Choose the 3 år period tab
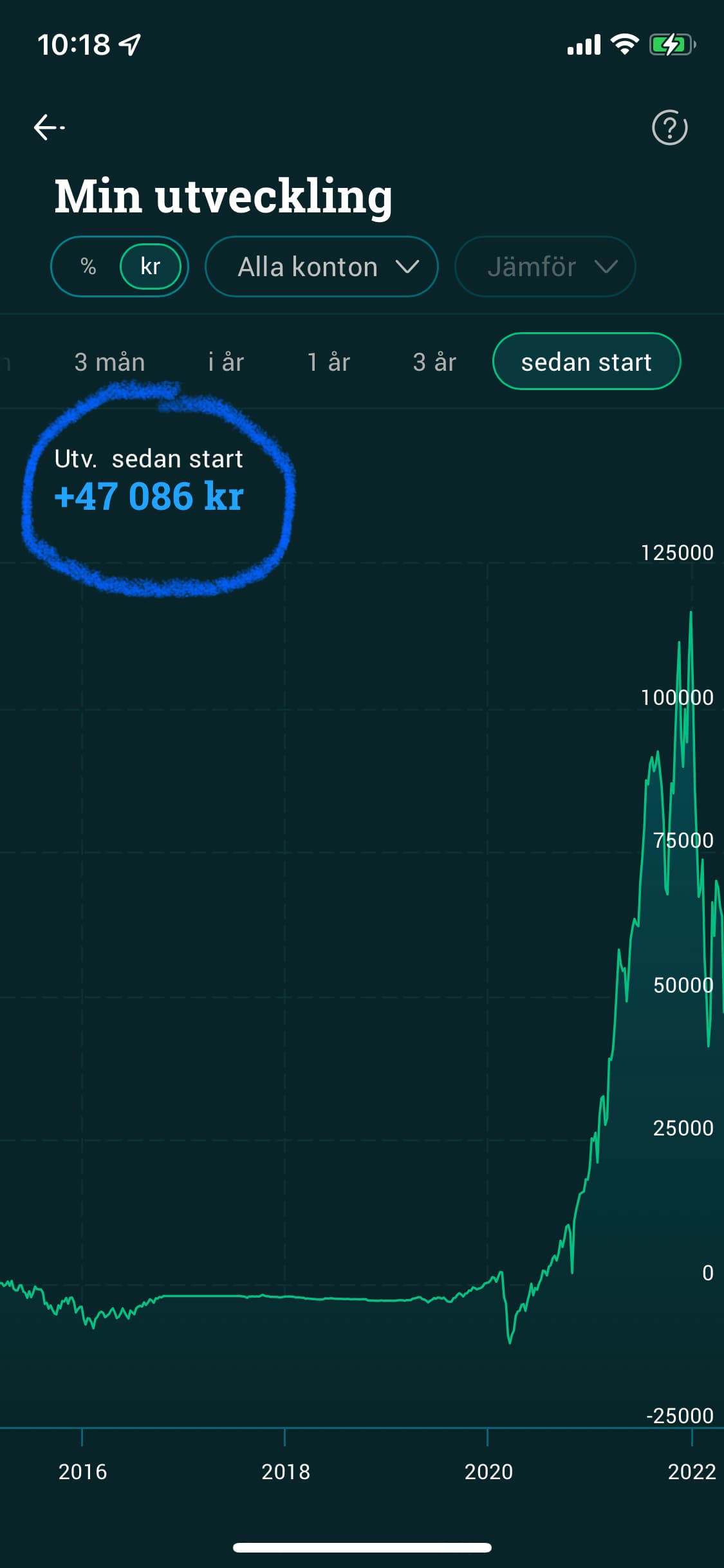724x1568 pixels. [434, 362]
